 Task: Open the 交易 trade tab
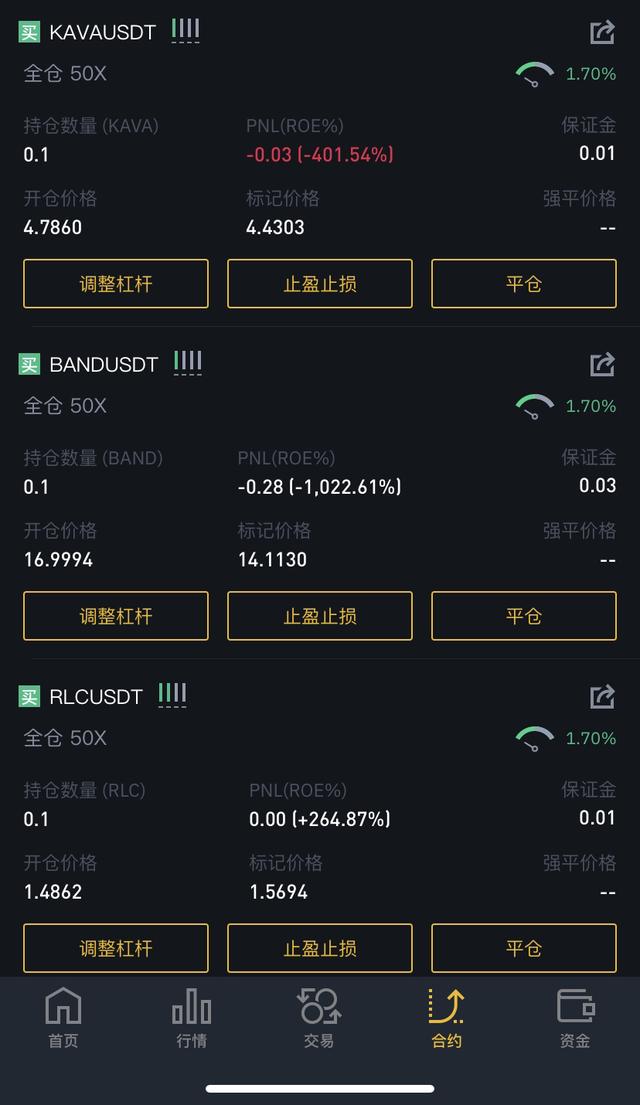coord(319,1019)
